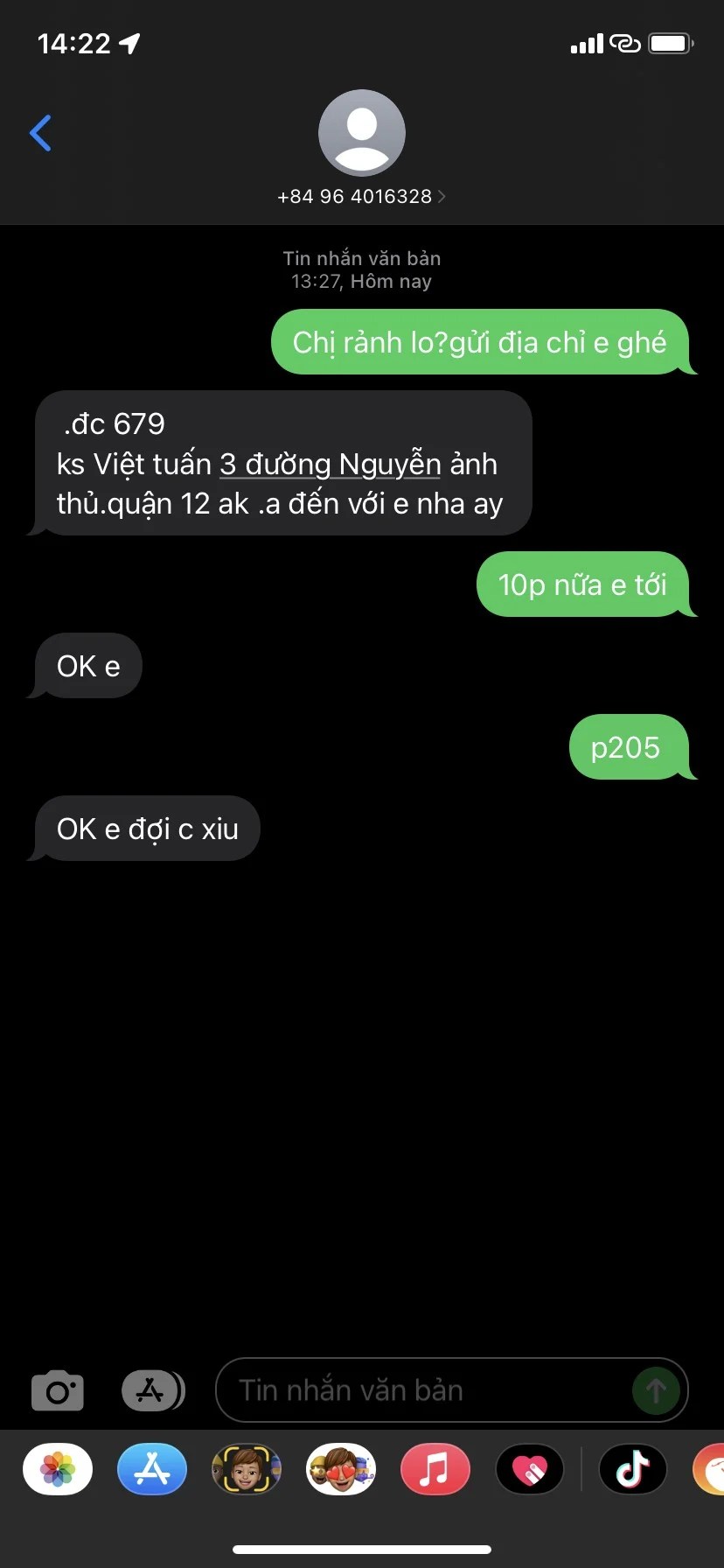Image resolution: width=724 pixels, height=1568 pixels.
Task: Send the message with the arrow button
Action: click(656, 1390)
